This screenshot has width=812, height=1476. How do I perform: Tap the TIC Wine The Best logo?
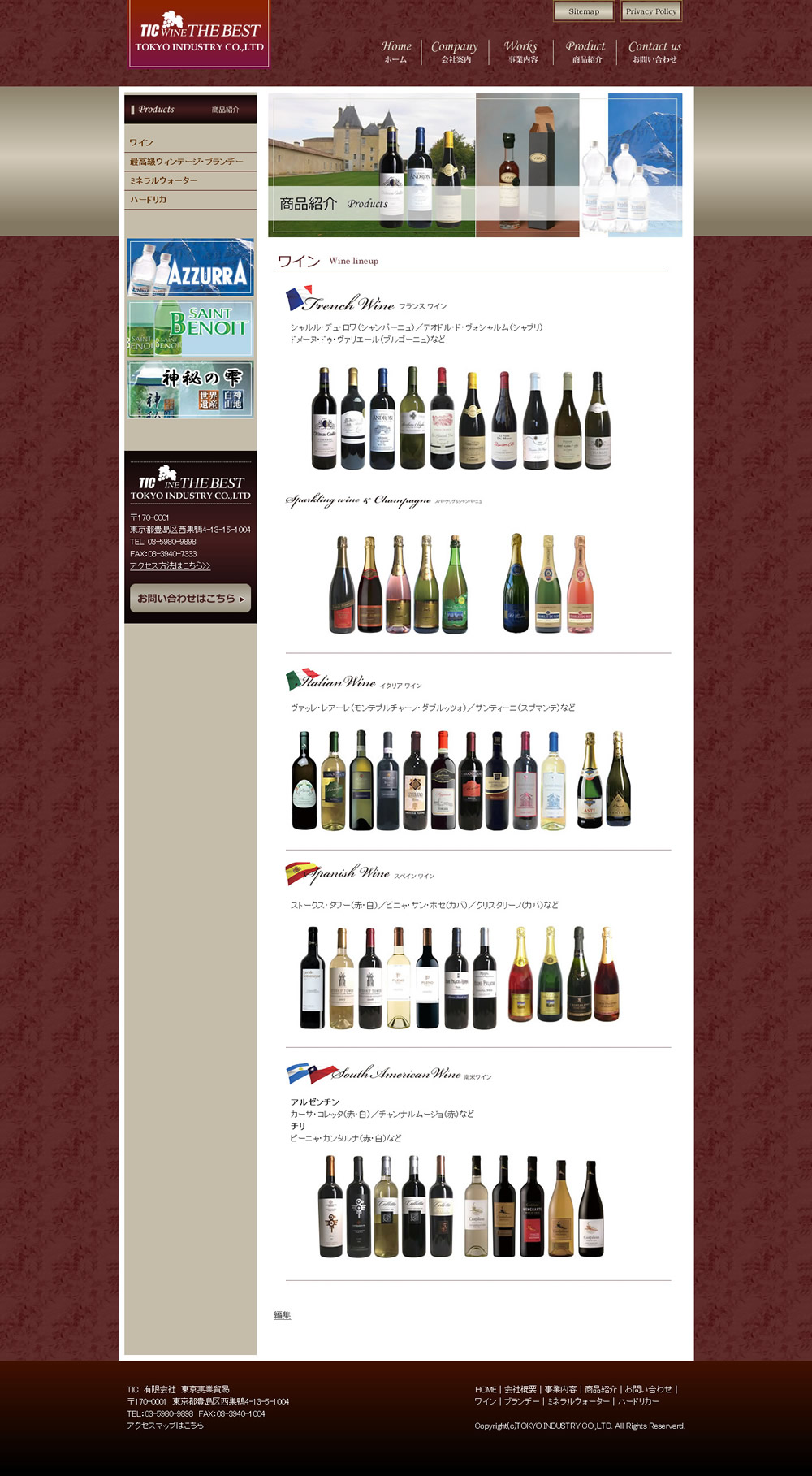coord(199,34)
